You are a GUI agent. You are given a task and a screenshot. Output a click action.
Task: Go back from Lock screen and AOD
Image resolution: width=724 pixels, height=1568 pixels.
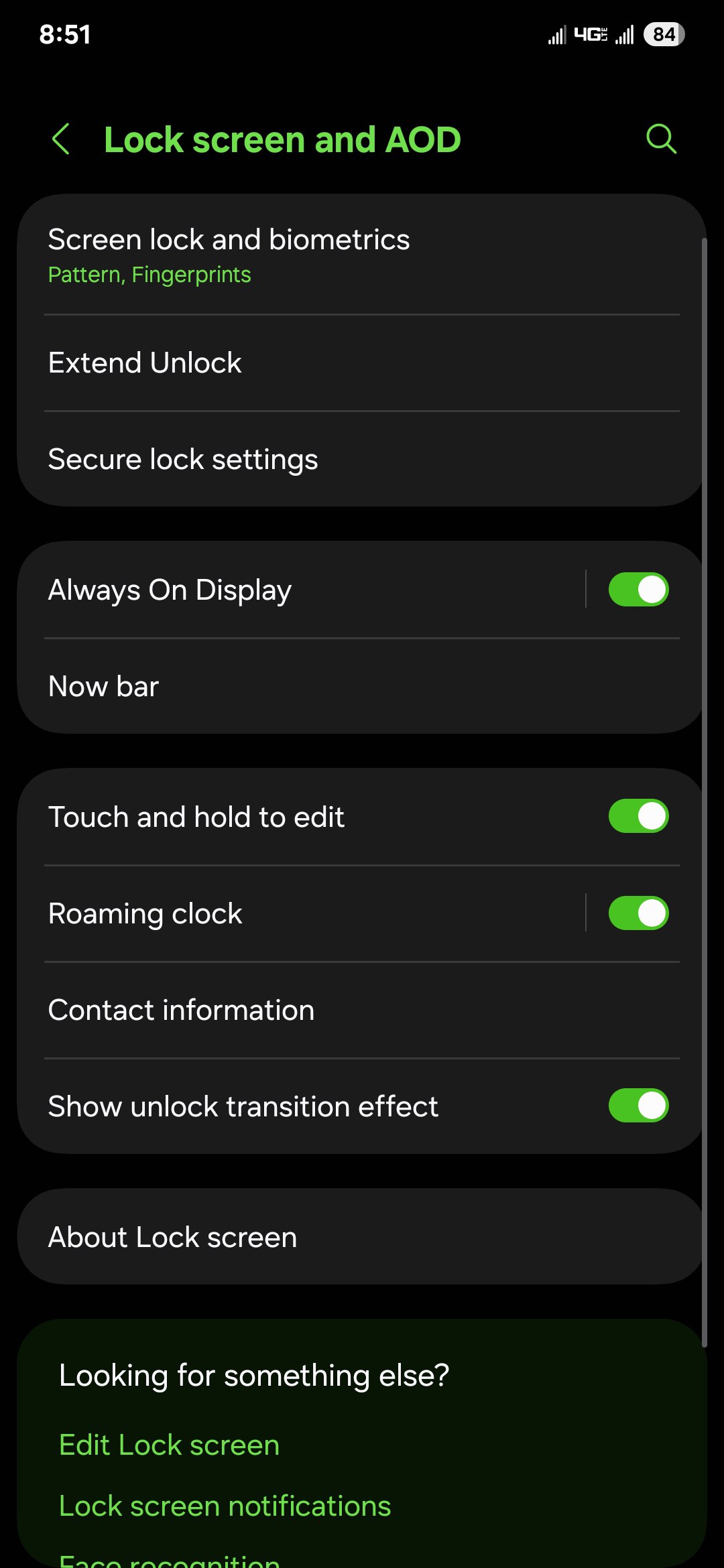click(61, 139)
